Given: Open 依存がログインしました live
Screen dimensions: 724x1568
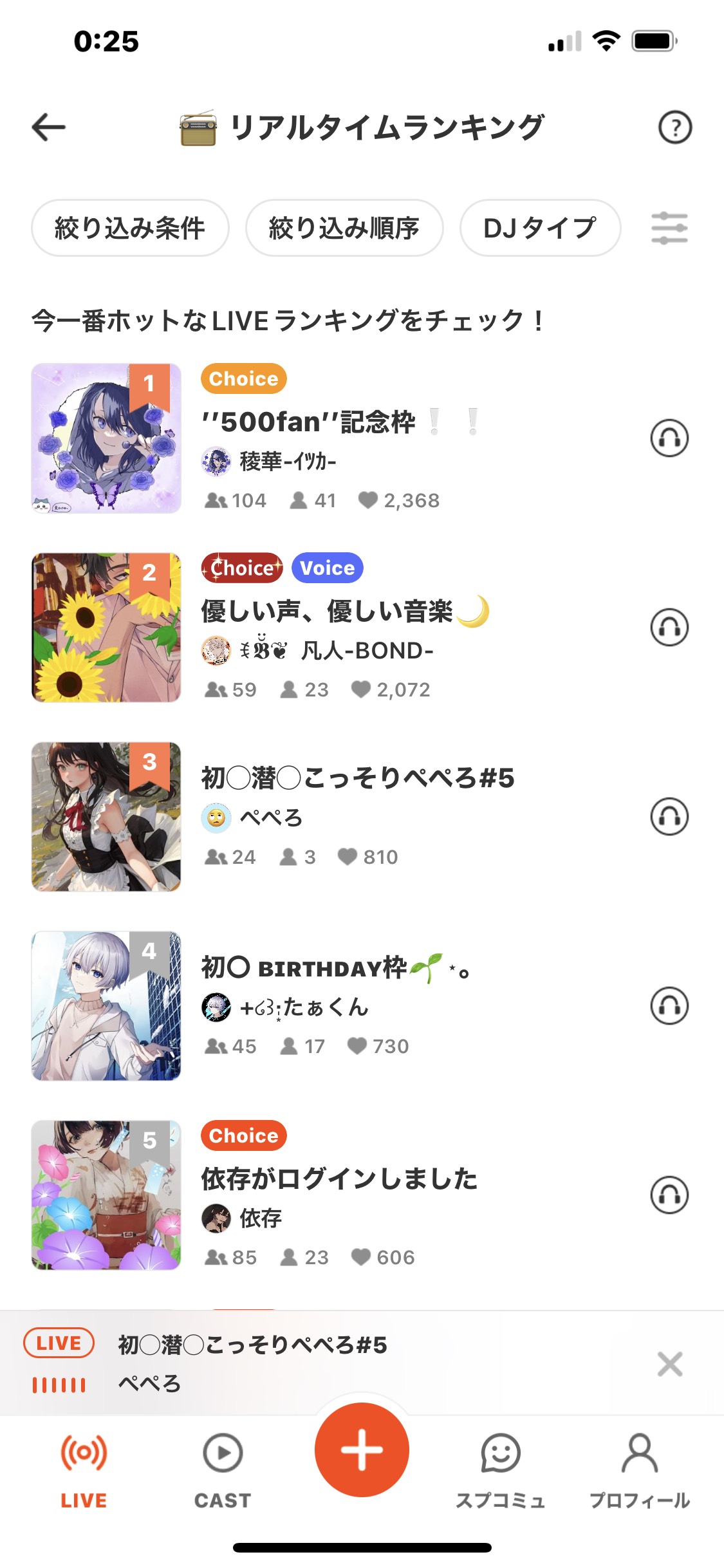Looking at the screenshot, I should pyautogui.click(x=340, y=1179).
